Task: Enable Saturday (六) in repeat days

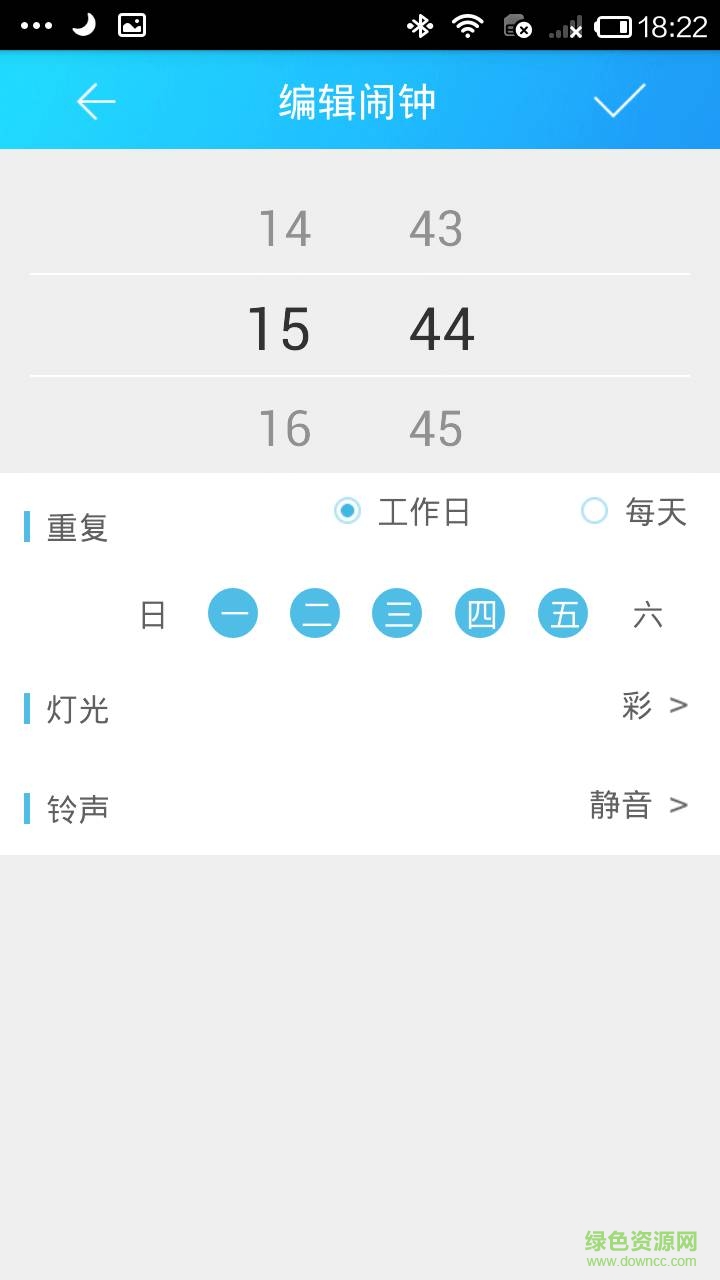Action: 647,614
